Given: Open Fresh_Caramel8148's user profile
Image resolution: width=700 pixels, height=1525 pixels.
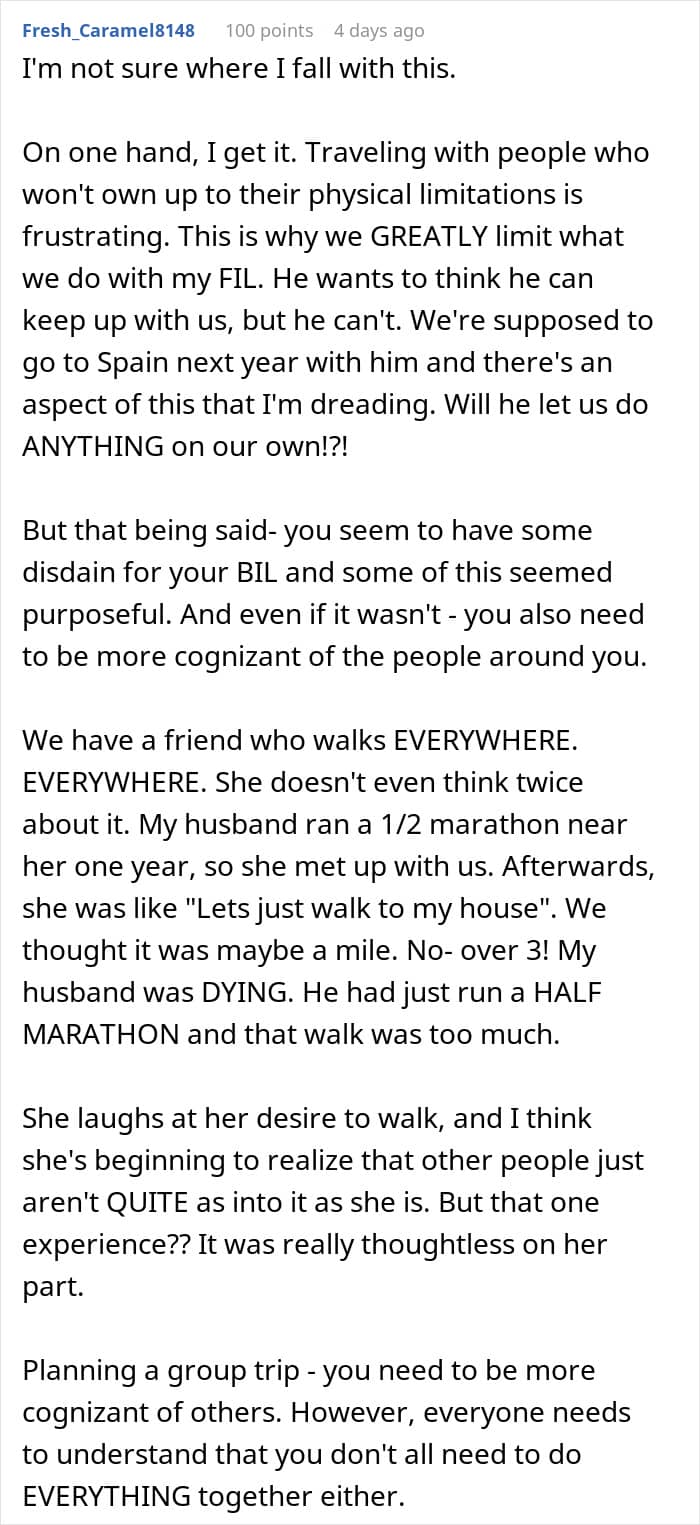Looking at the screenshot, I should coord(108,31).
